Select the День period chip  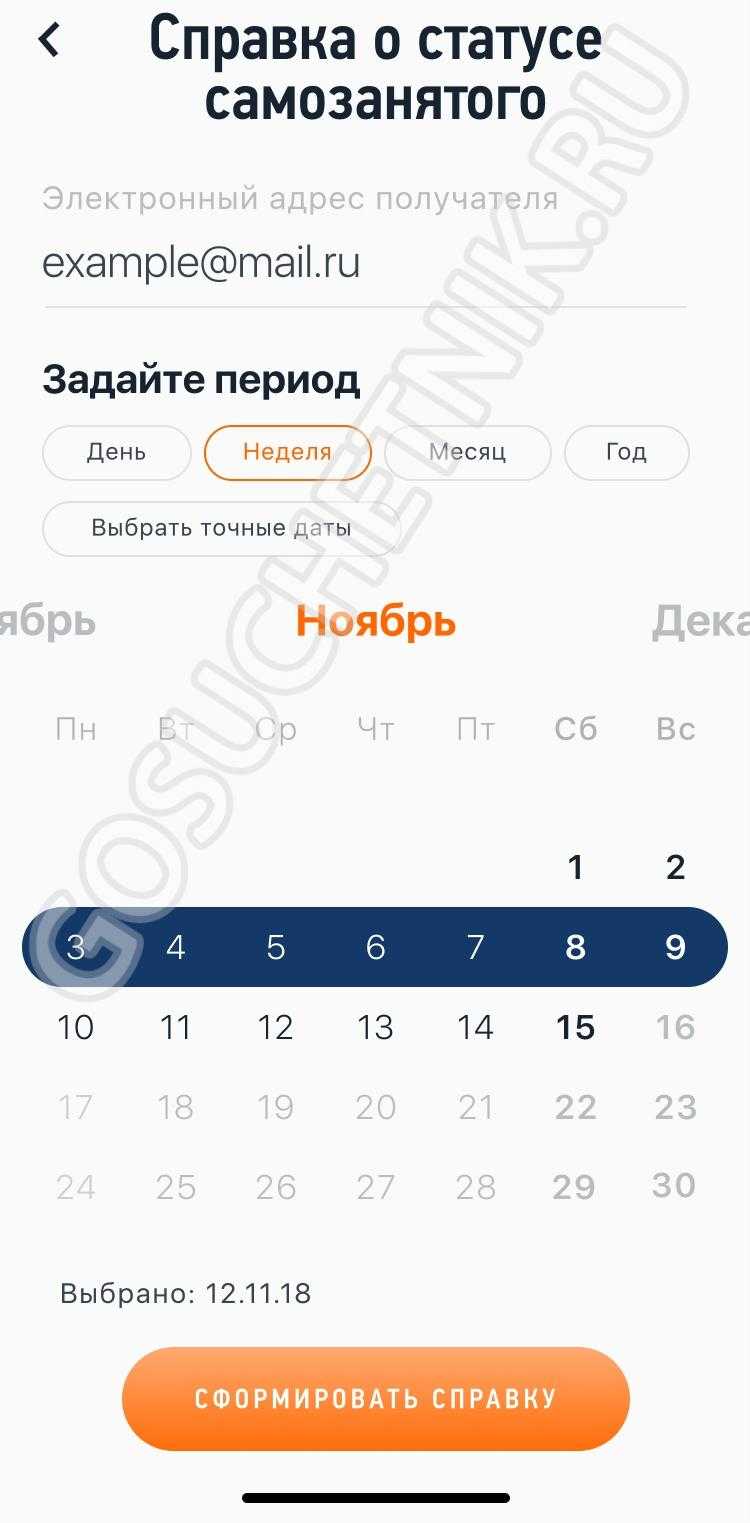[116, 453]
